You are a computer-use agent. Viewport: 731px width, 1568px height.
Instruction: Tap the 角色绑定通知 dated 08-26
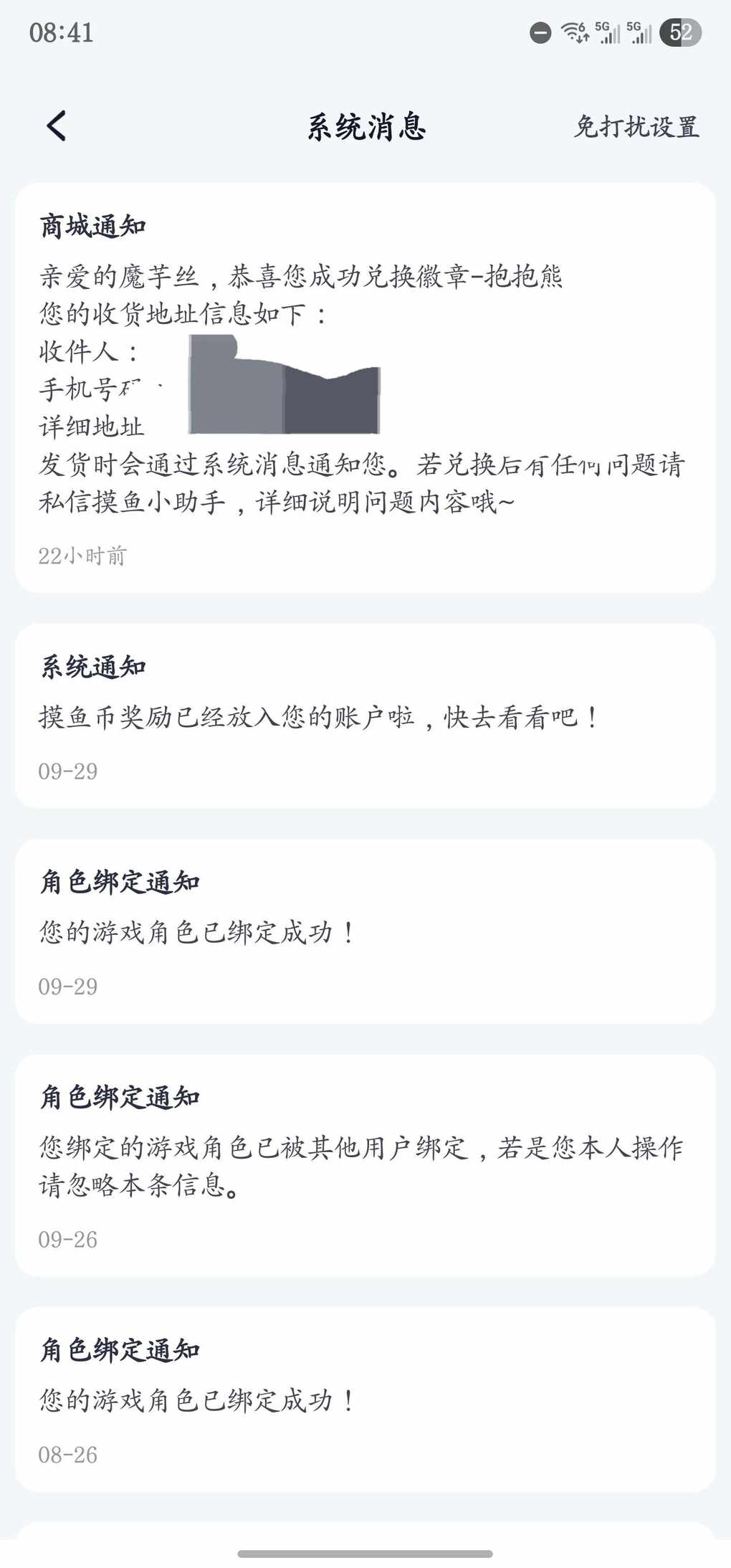point(365,1399)
